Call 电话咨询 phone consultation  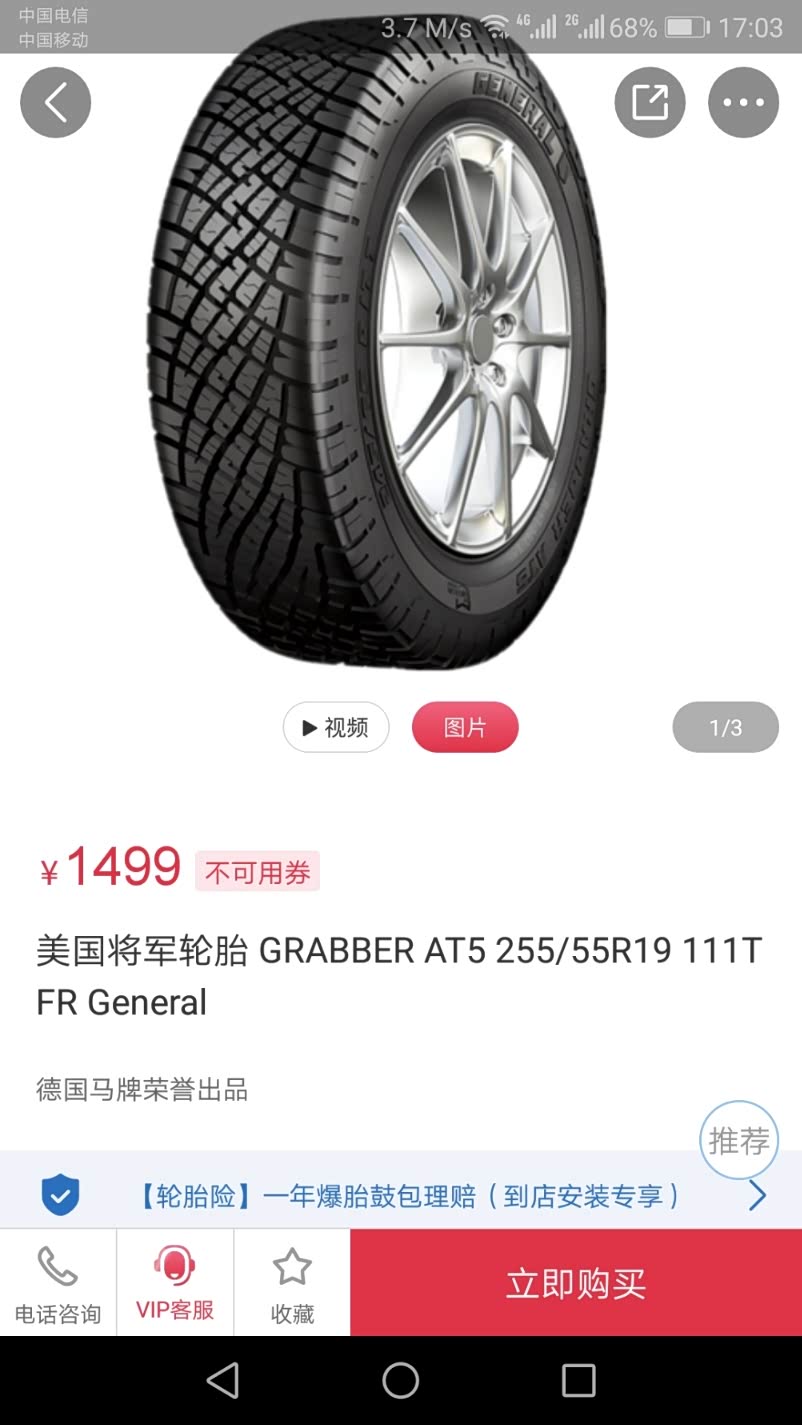(58, 1283)
